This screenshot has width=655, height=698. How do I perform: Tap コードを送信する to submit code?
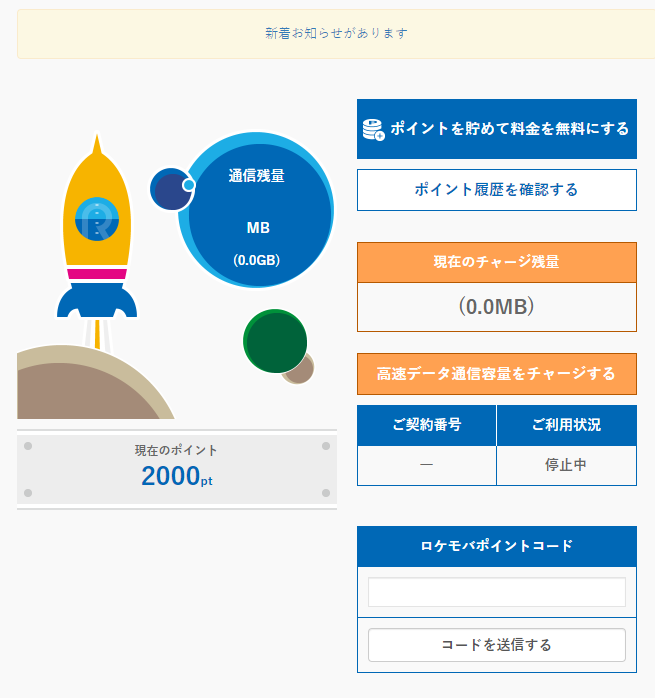[x=496, y=645]
